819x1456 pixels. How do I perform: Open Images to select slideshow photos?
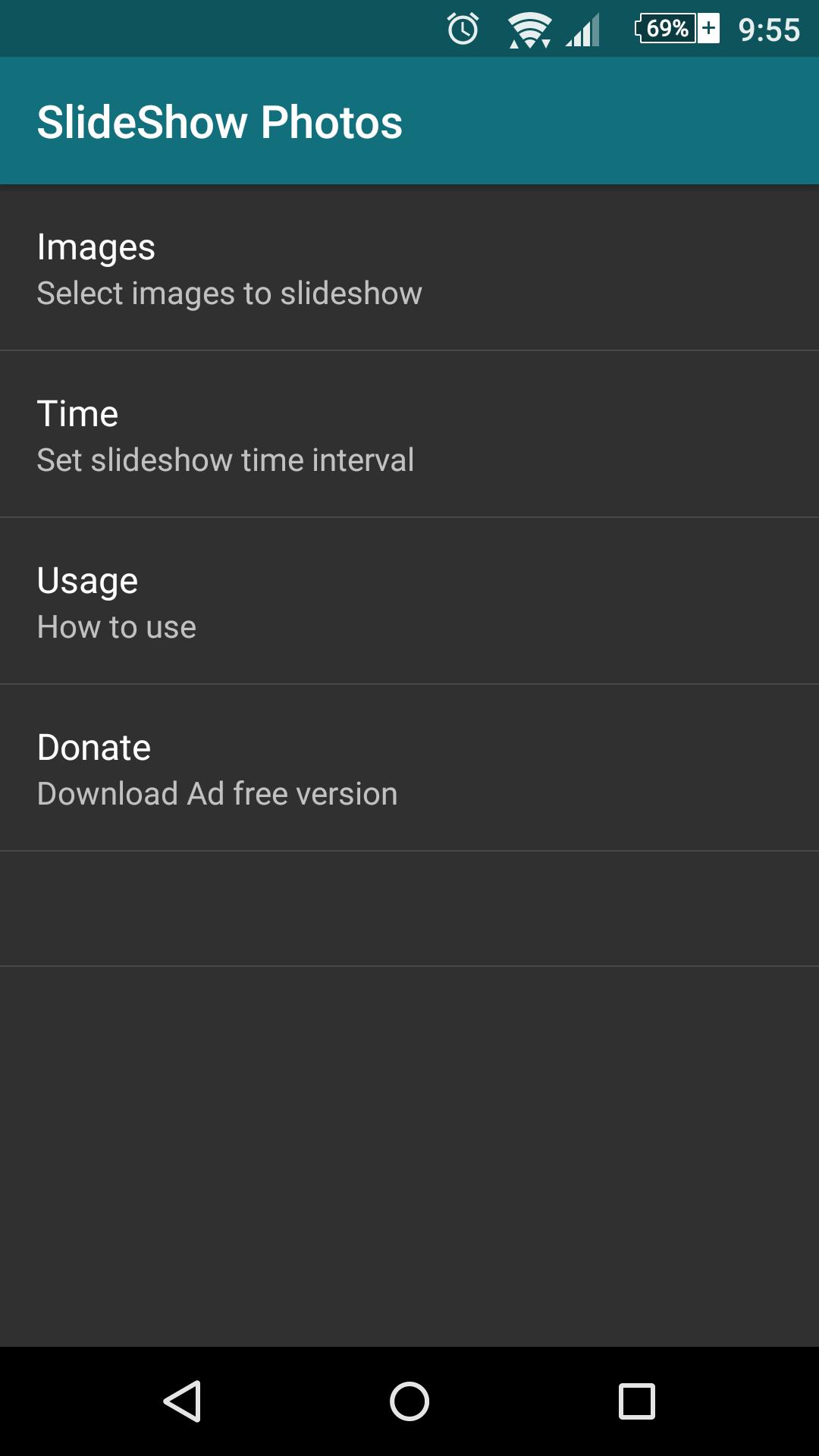click(x=409, y=269)
